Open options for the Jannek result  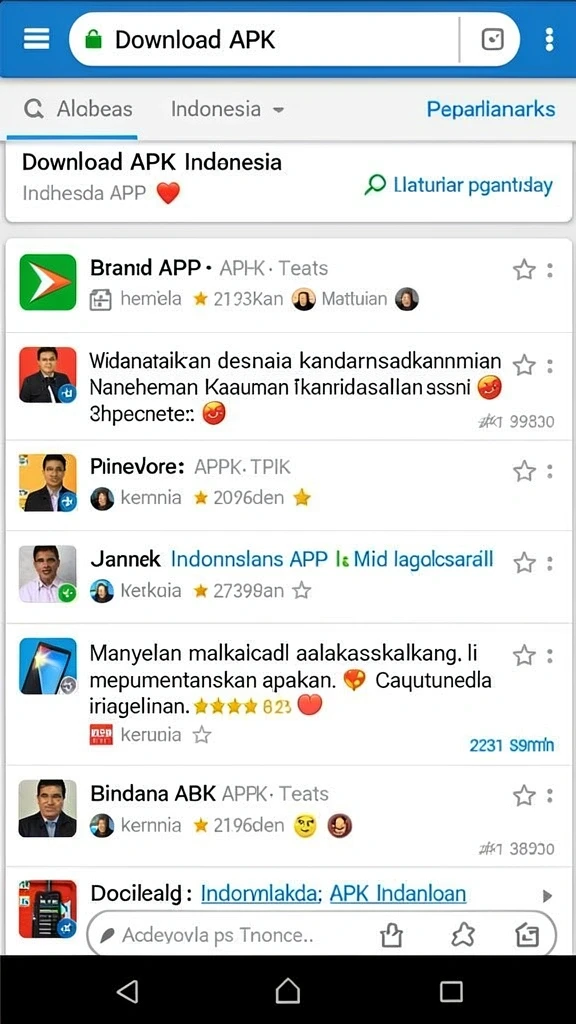point(550,562)
